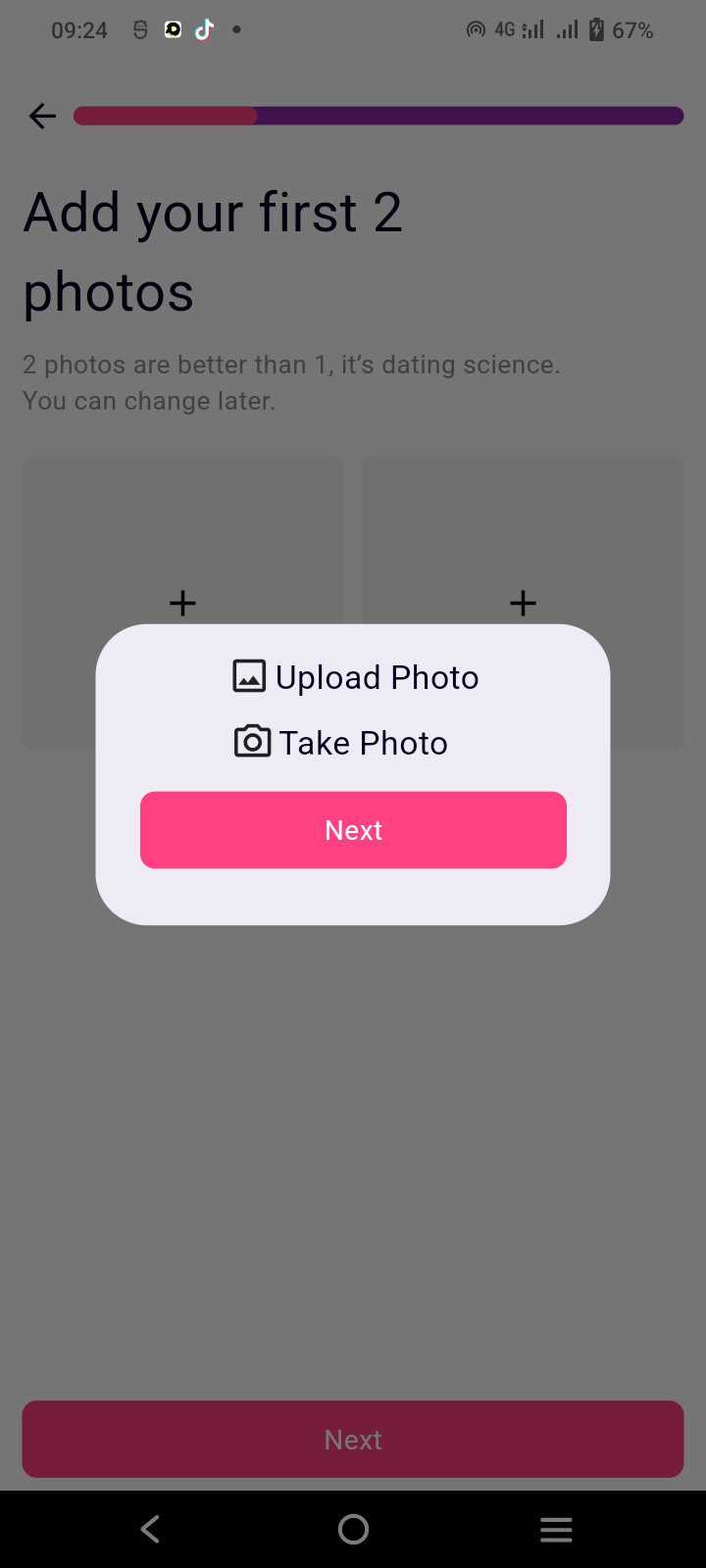Tap the onboarding progress bar
This screenshot has height=1568, width=706.
[378, 116]
